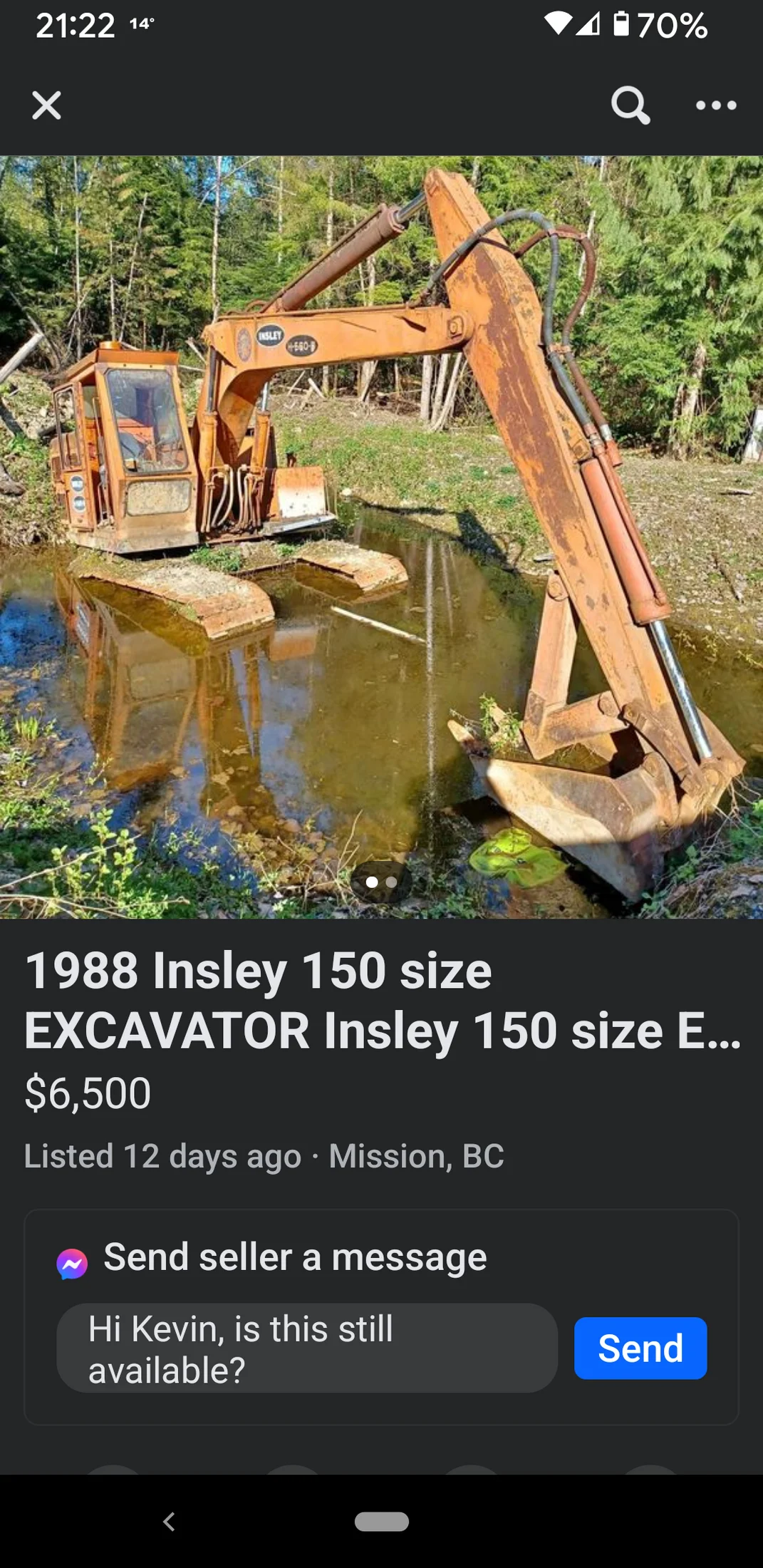The width and height of the screenshot is (763, 1568).
Task: Open the search icon
Action: [630, 105]
